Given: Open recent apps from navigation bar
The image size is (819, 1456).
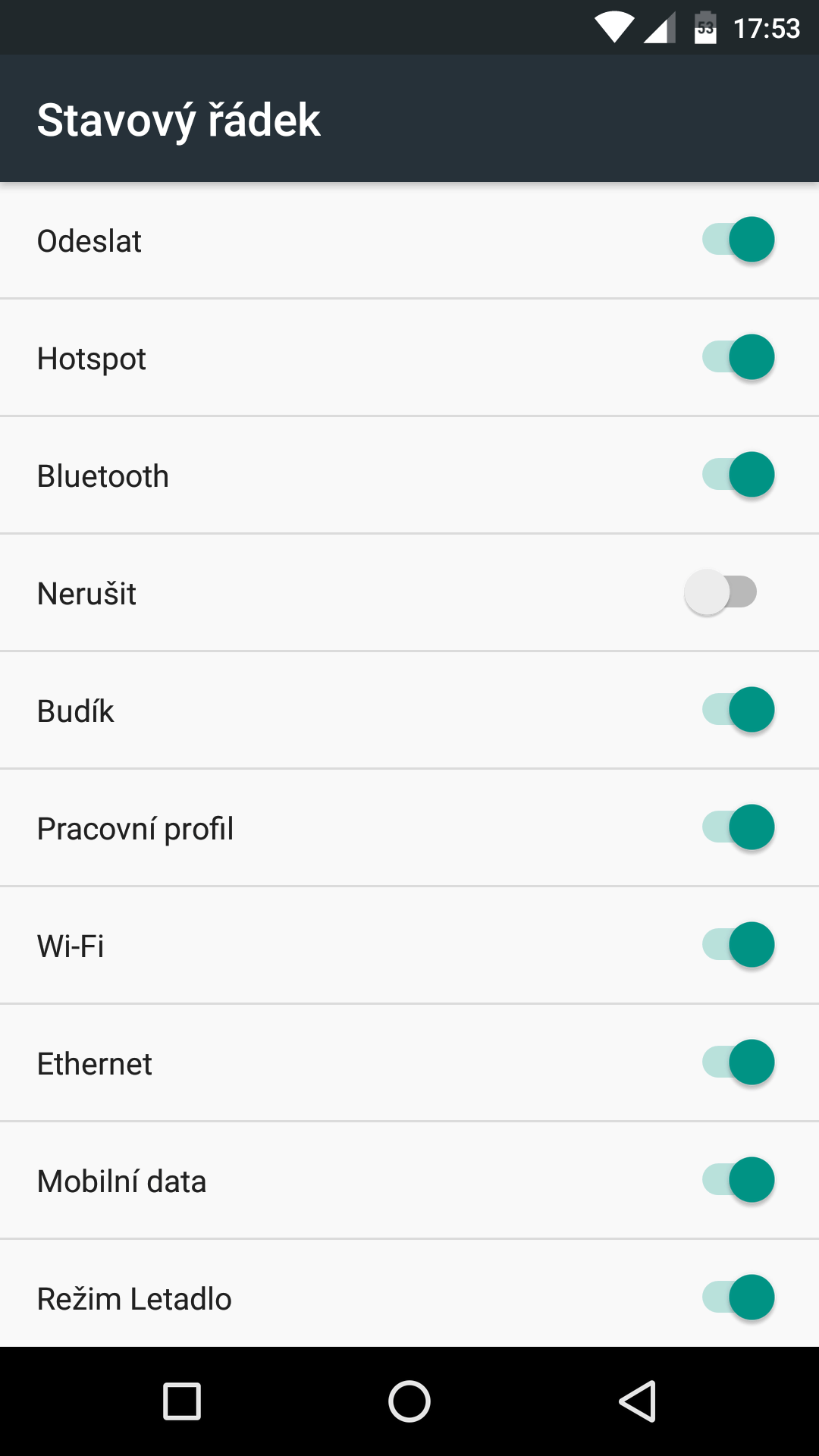Looking at the screenshot, I should [182, 1401].
